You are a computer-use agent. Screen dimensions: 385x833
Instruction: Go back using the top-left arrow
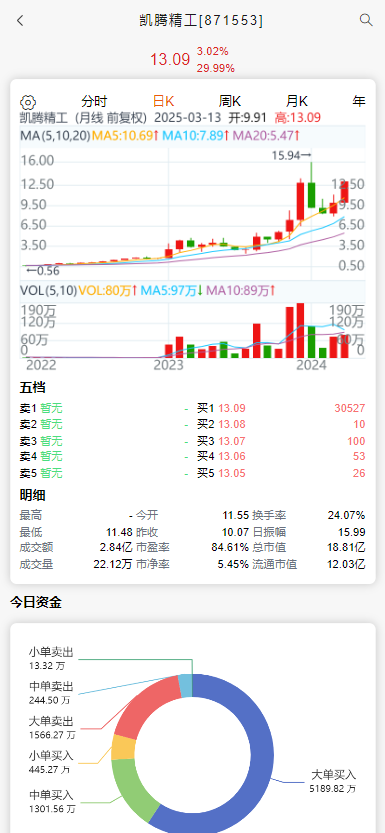20,21
